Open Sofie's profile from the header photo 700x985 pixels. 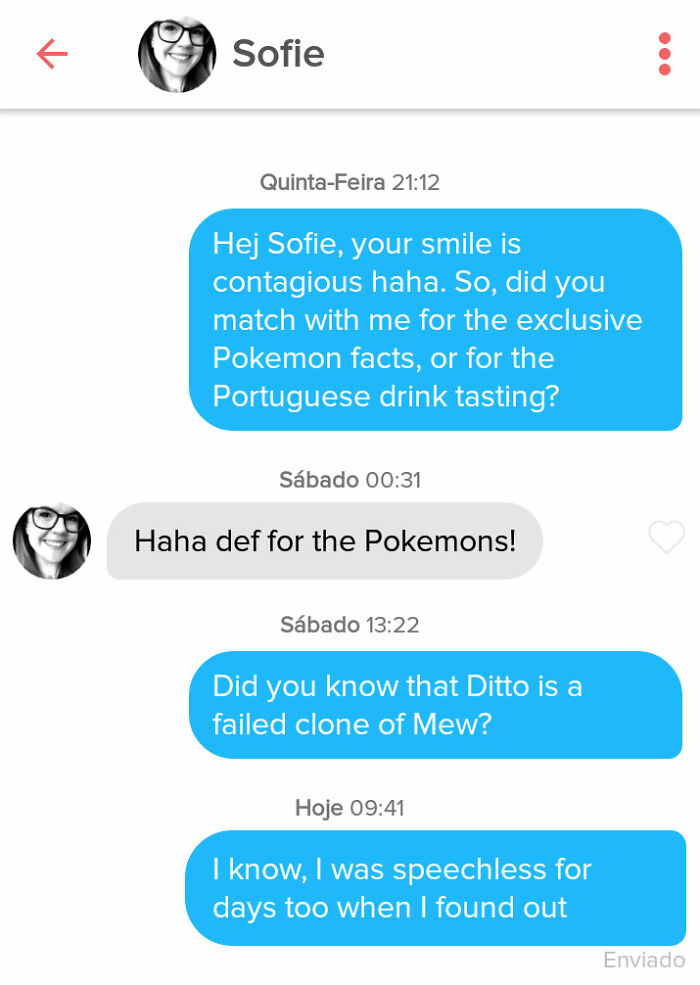[x=177, y=54]
